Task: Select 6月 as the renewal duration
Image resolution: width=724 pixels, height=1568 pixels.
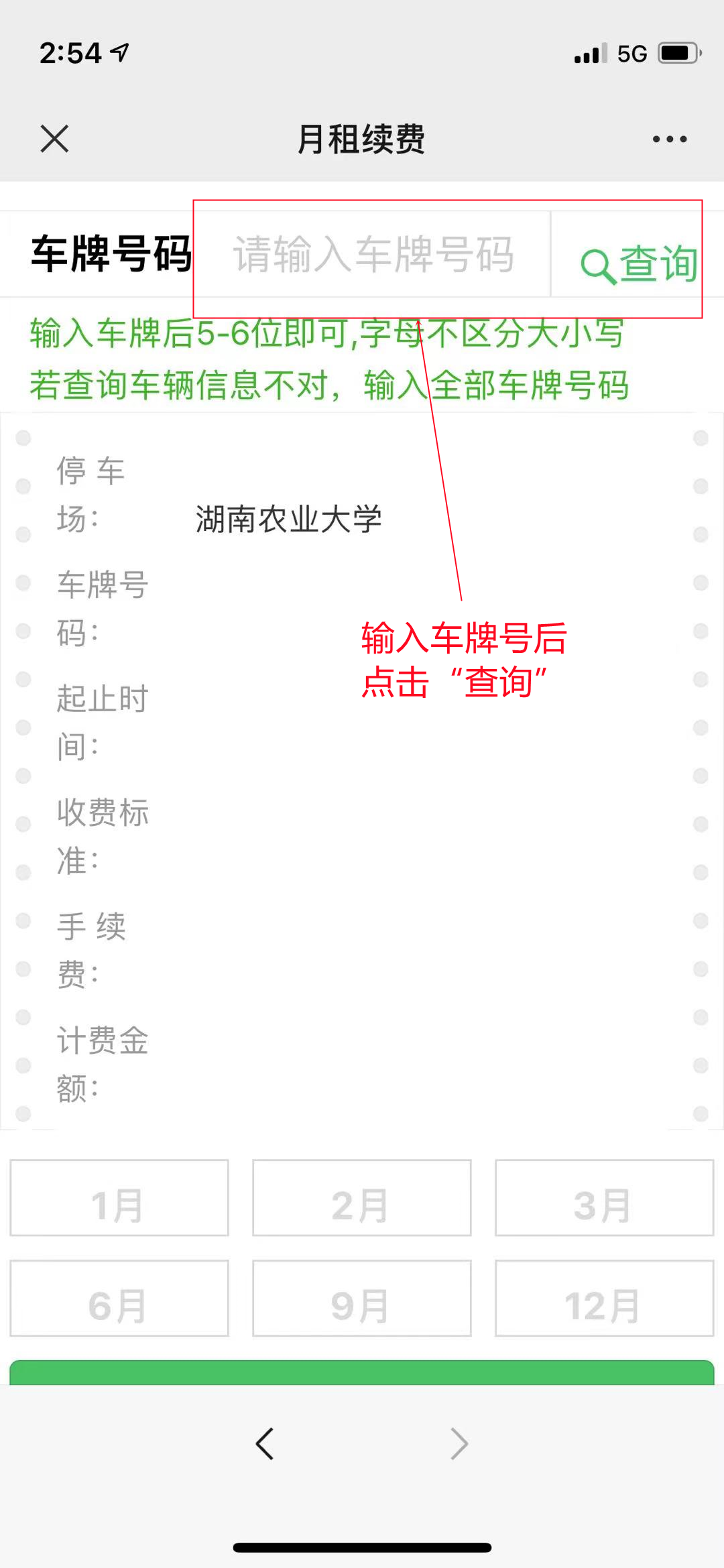Action: coord(119,1299)
